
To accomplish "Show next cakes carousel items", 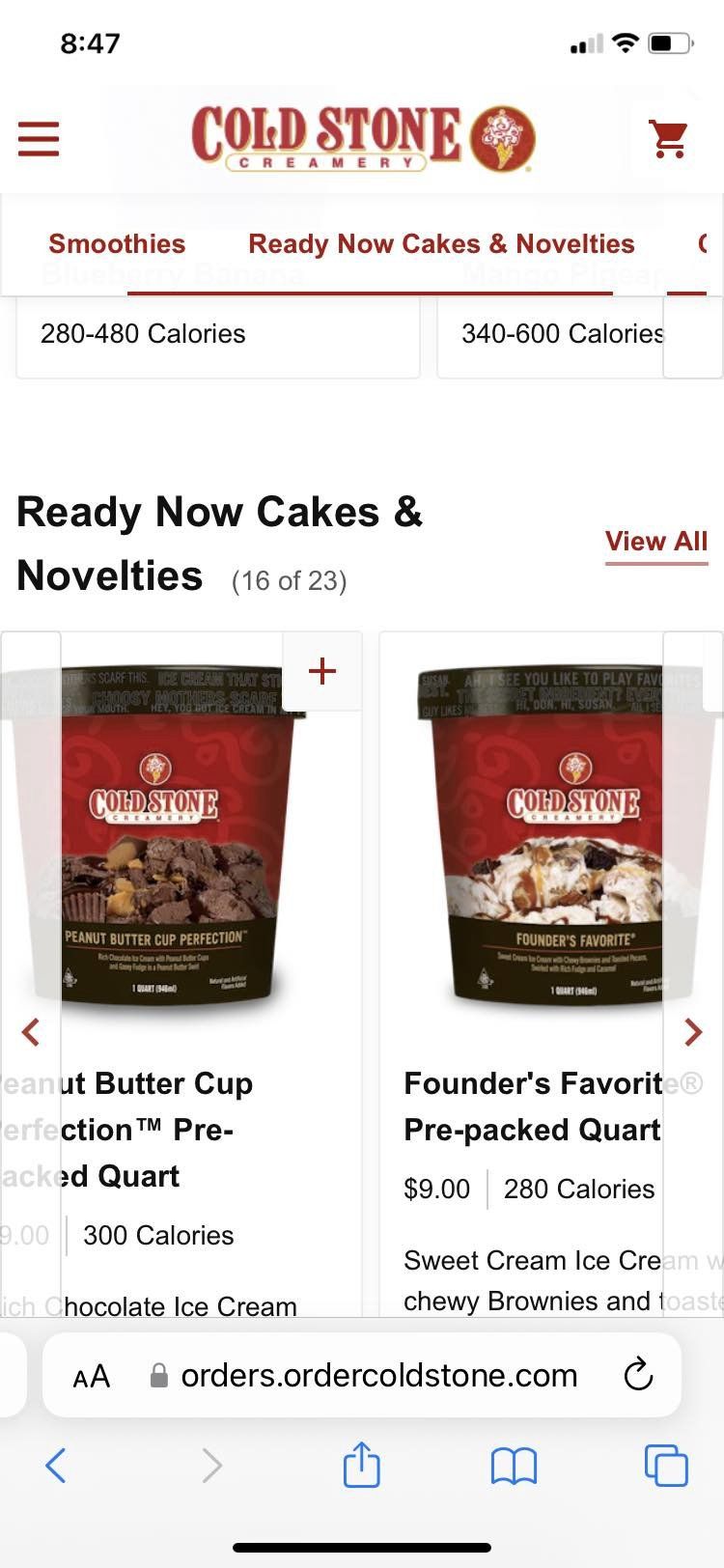I will coord(693,1032).
